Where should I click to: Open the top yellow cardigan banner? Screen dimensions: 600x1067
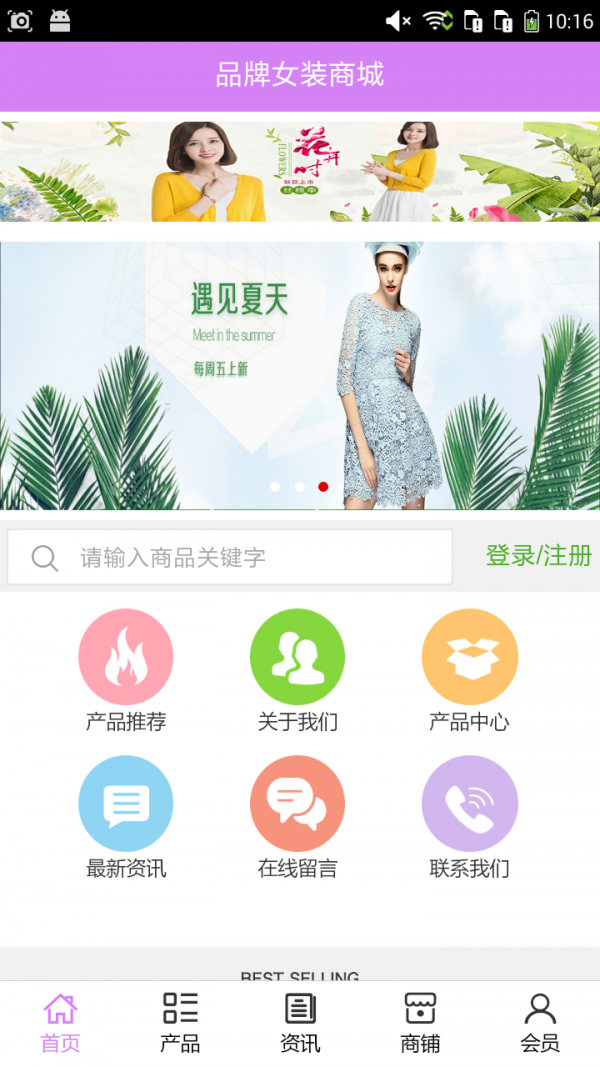(300, 171)
